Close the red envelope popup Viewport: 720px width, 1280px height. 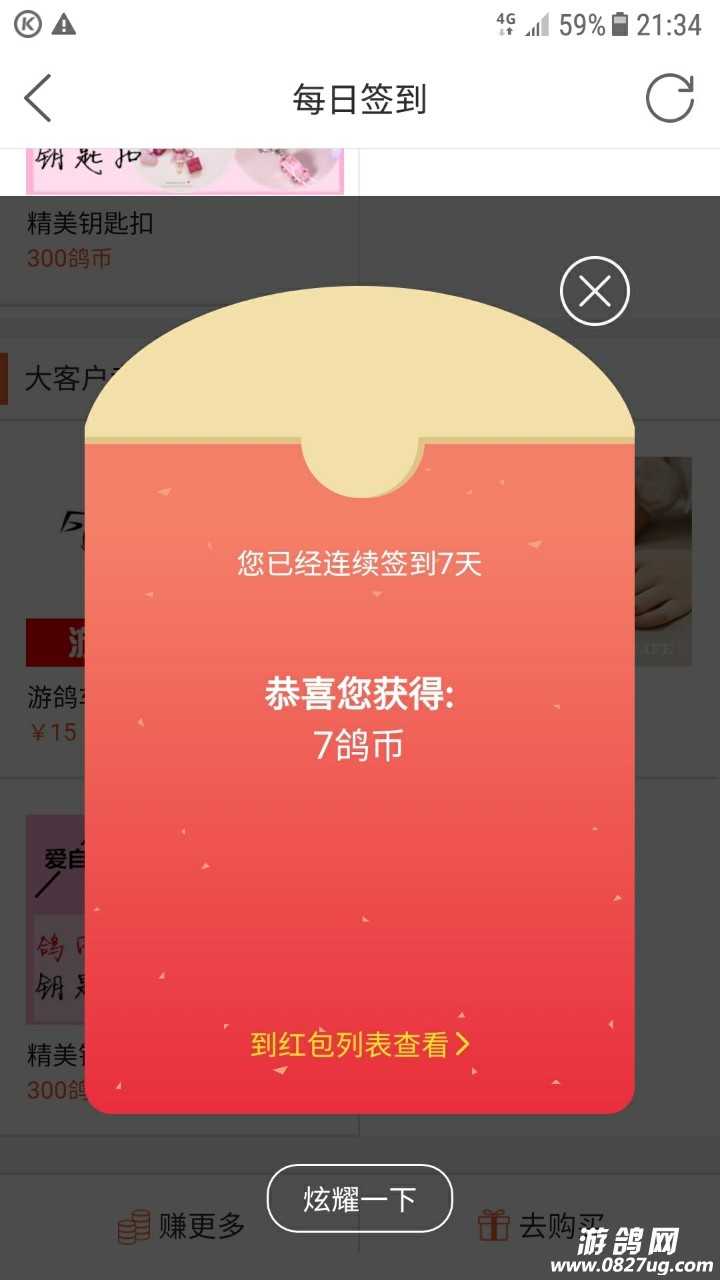click(x=595, y=291)
